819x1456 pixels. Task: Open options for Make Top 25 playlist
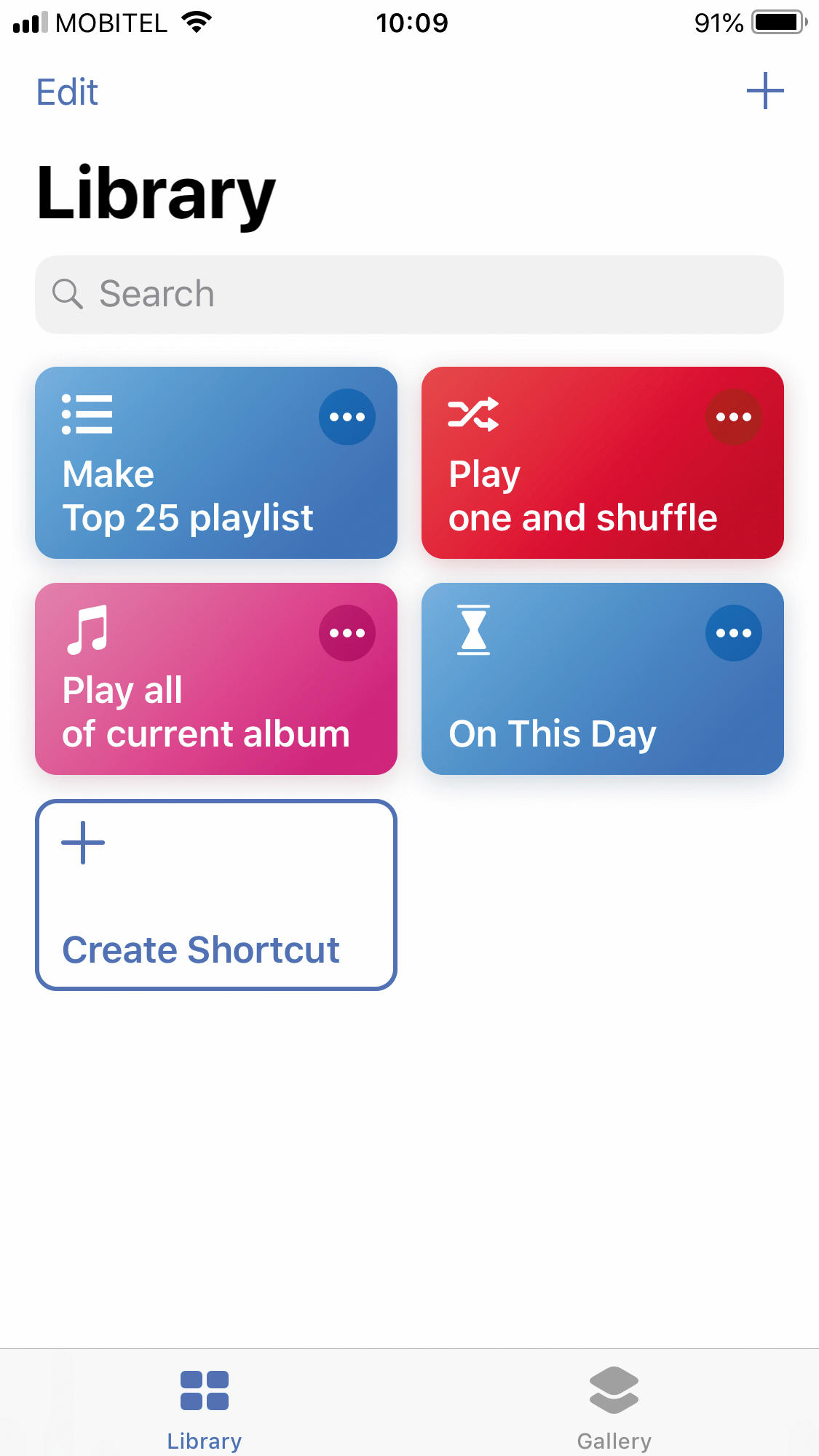[347, 417]
